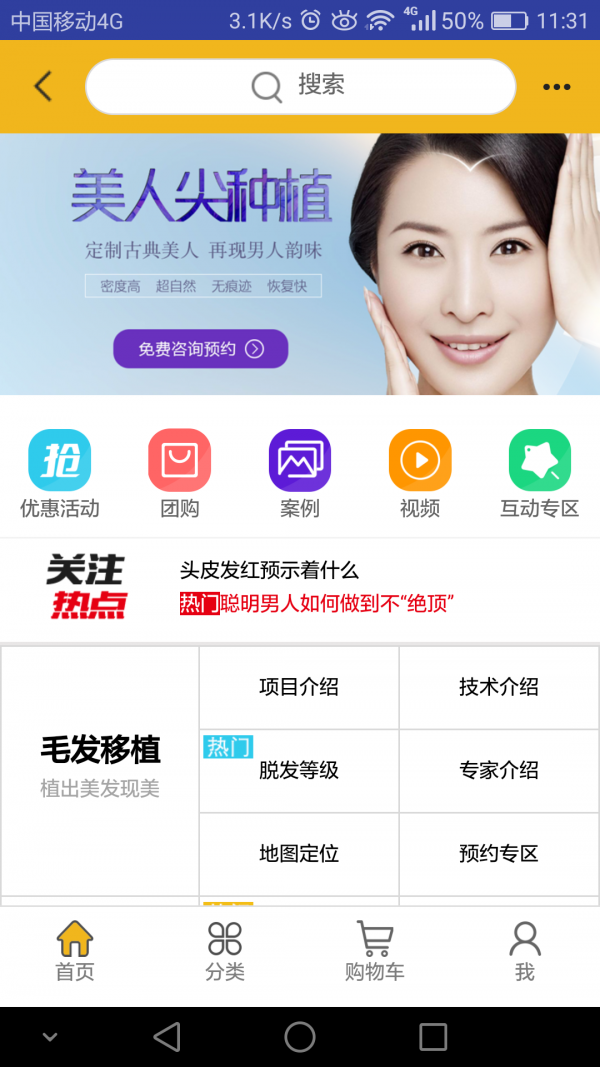600x1067 pixels.
Task: Open the three-dot overflow menu
Action: [x=556, y=87]
